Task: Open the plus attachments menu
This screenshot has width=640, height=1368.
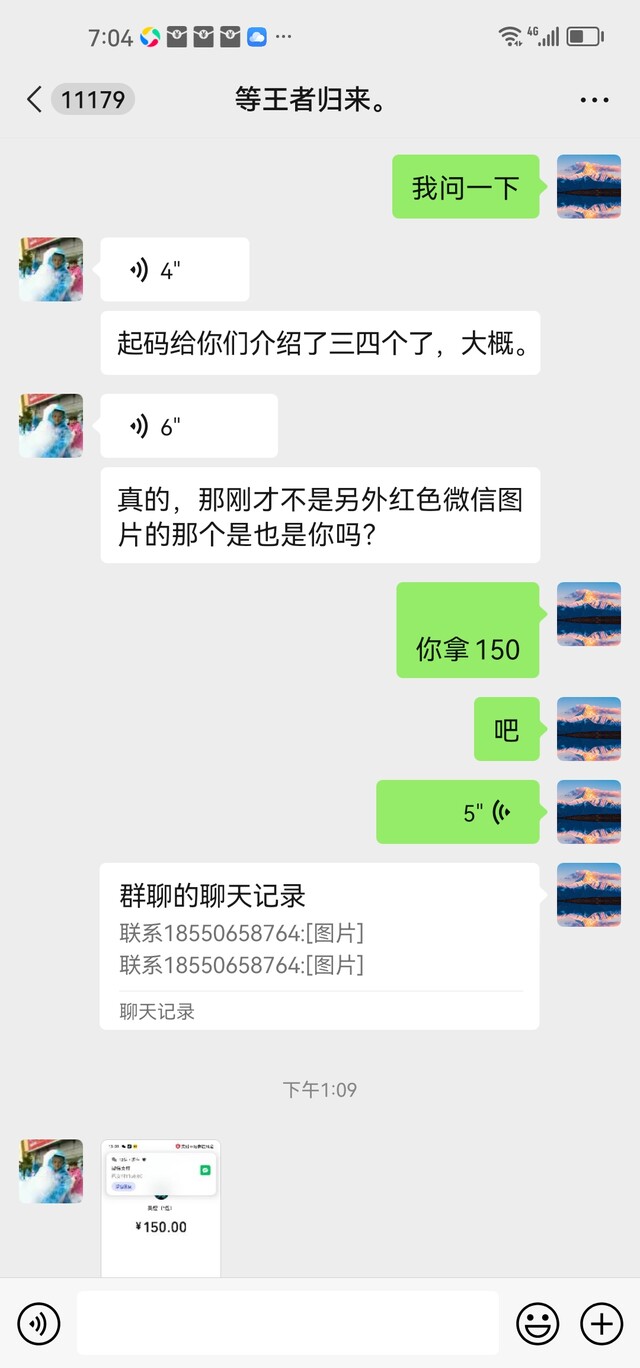Action: (601, 1324)
